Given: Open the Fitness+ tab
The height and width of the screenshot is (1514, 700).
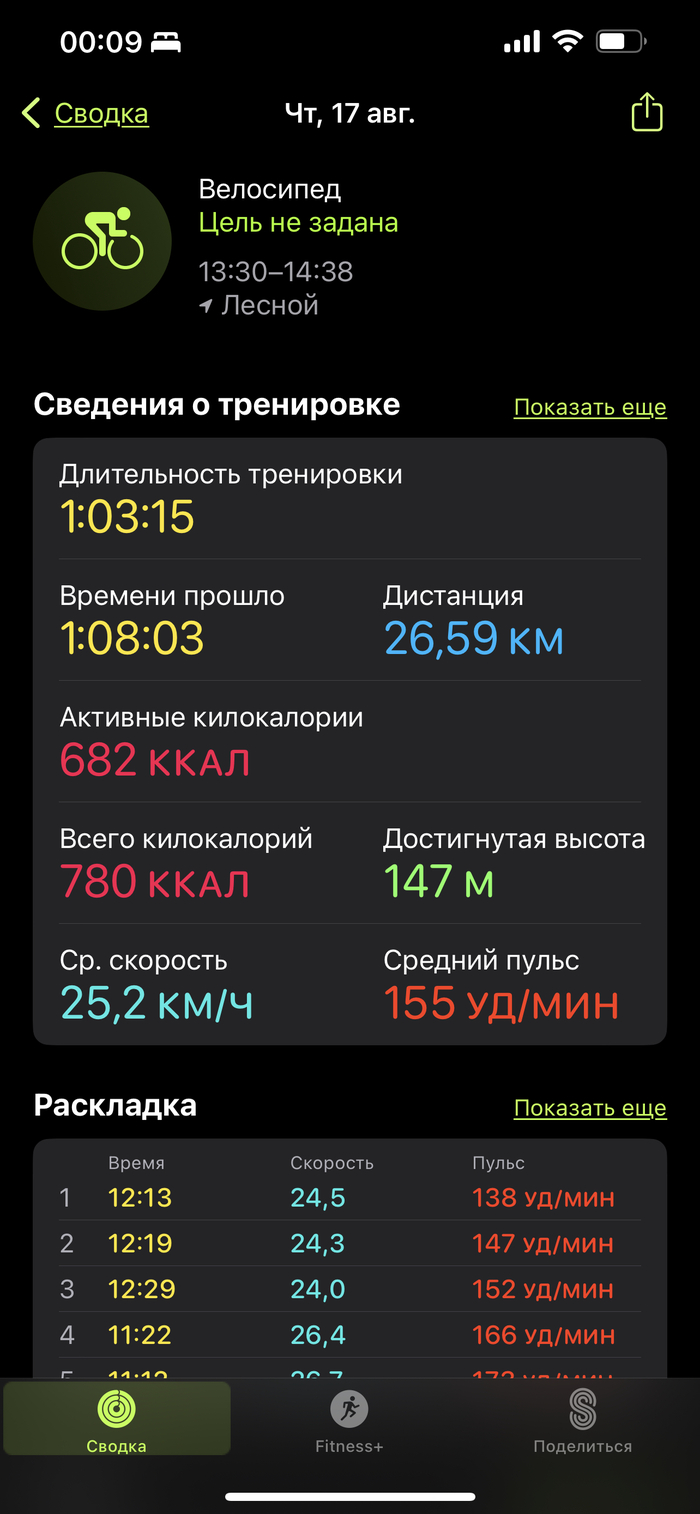Looking at the screenshot, I should click(349, 1419).
